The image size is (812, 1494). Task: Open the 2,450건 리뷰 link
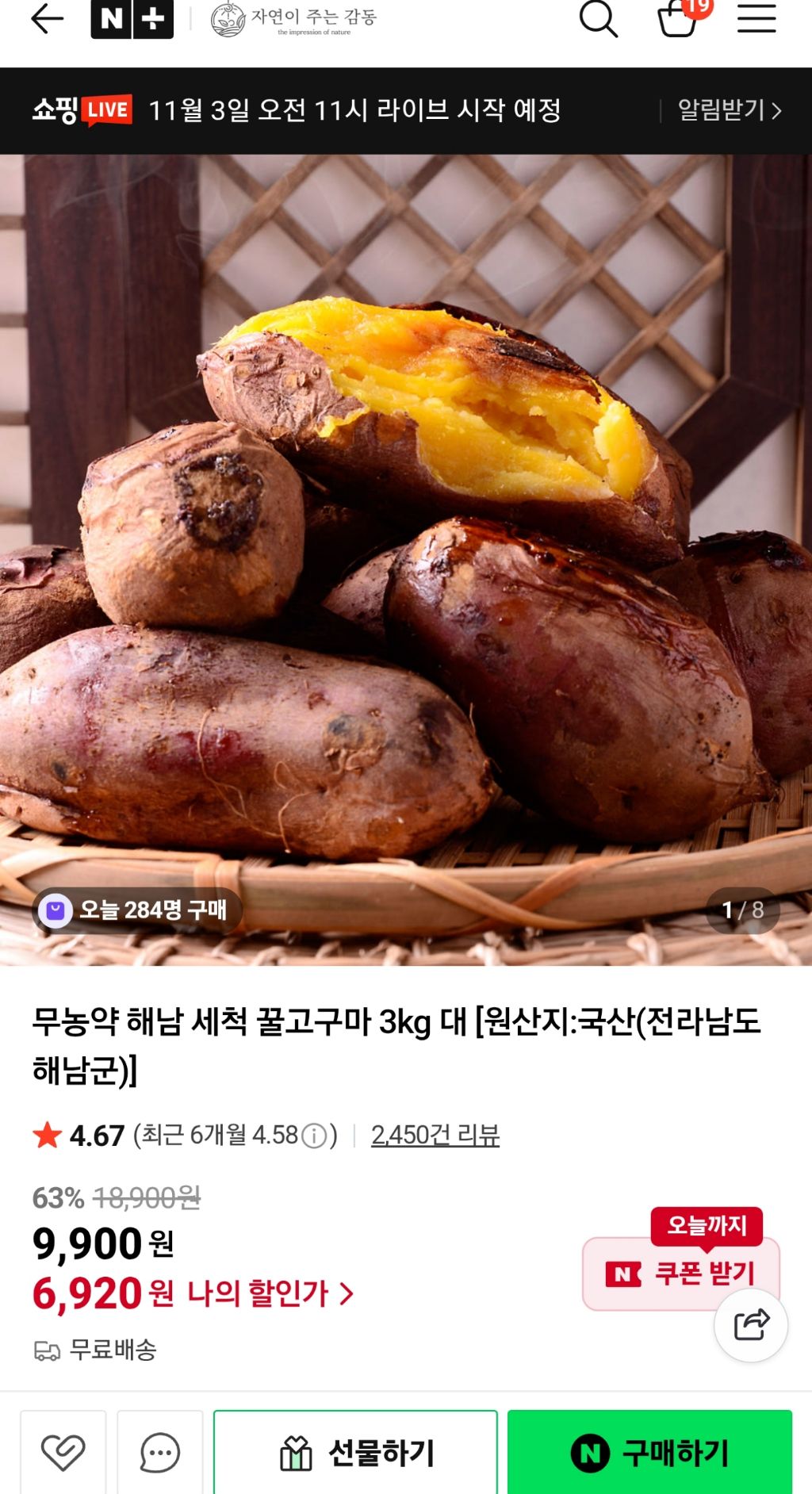[435, 1135]
